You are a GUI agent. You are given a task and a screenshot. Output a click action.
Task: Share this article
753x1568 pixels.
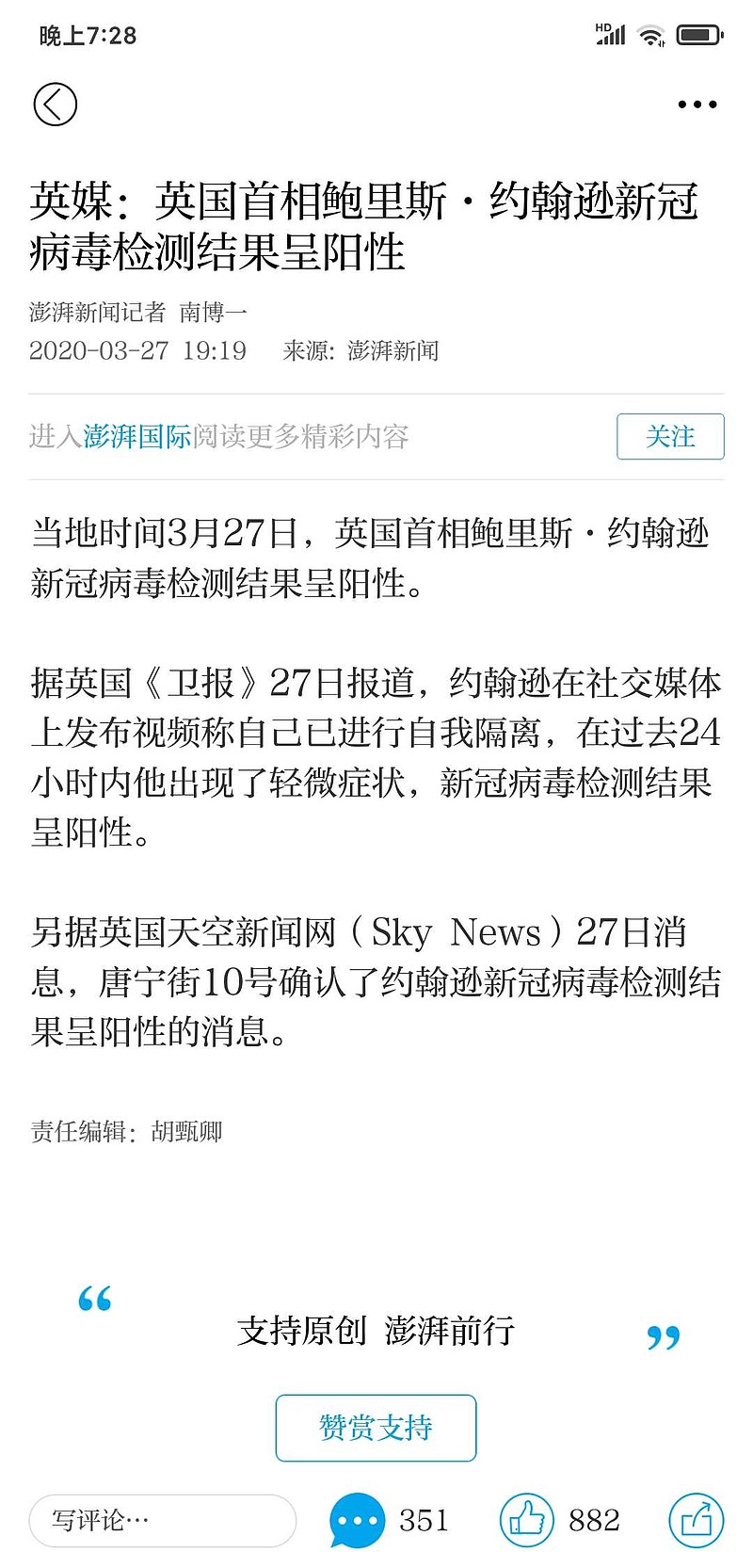(697, 1520)
